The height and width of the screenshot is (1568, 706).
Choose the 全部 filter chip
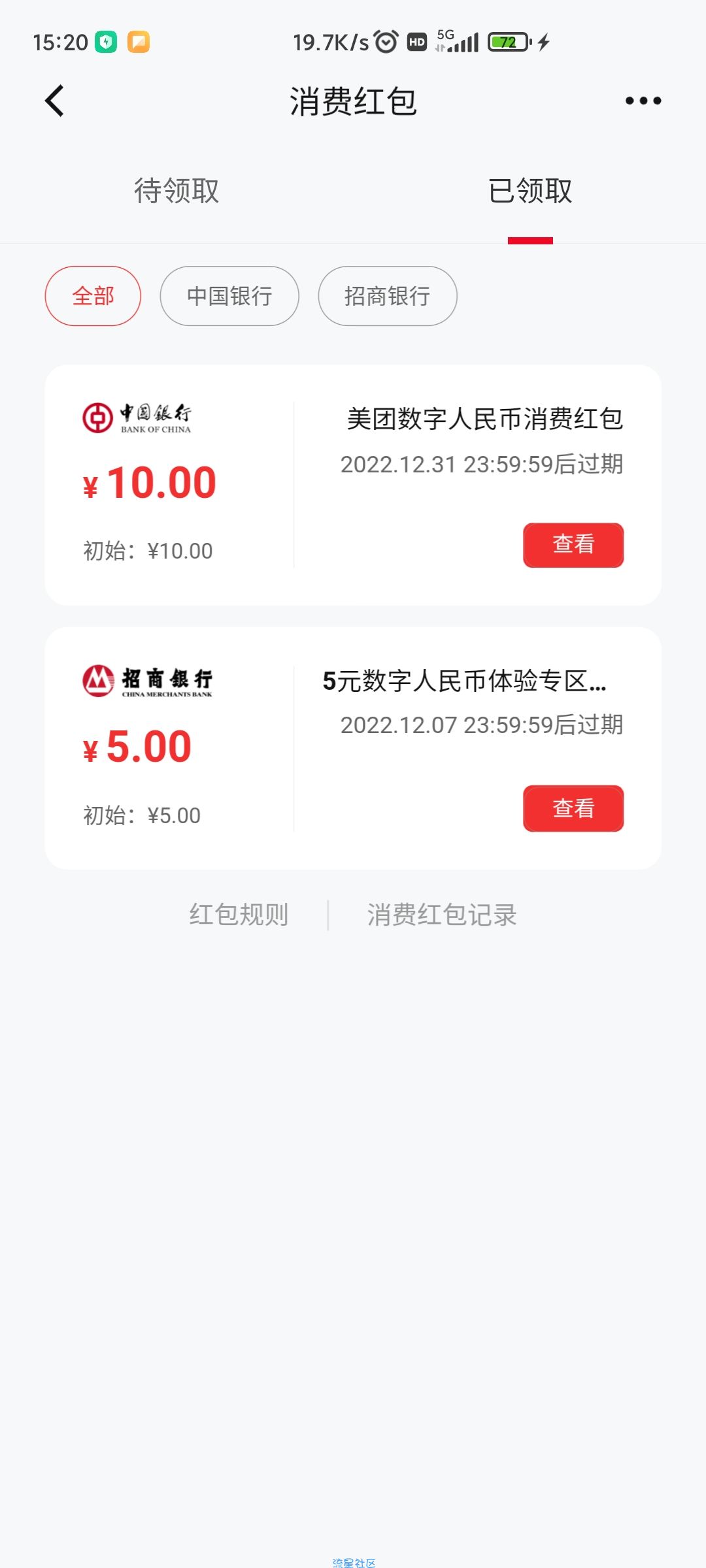93,296
